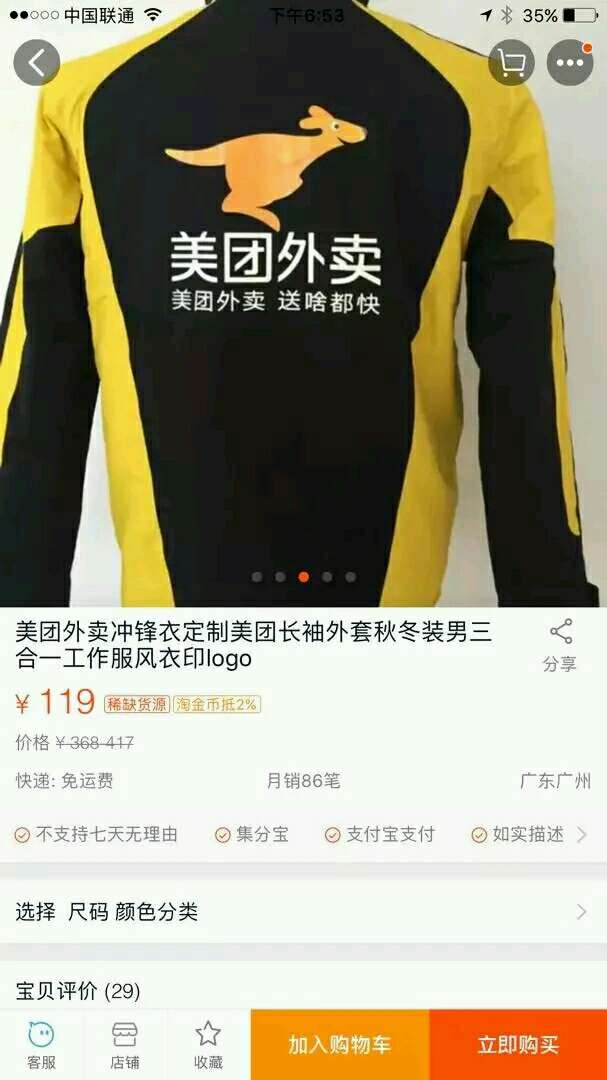Visit the shop via 店铺
The image size is (607, 1080).
coord(124,1045)
